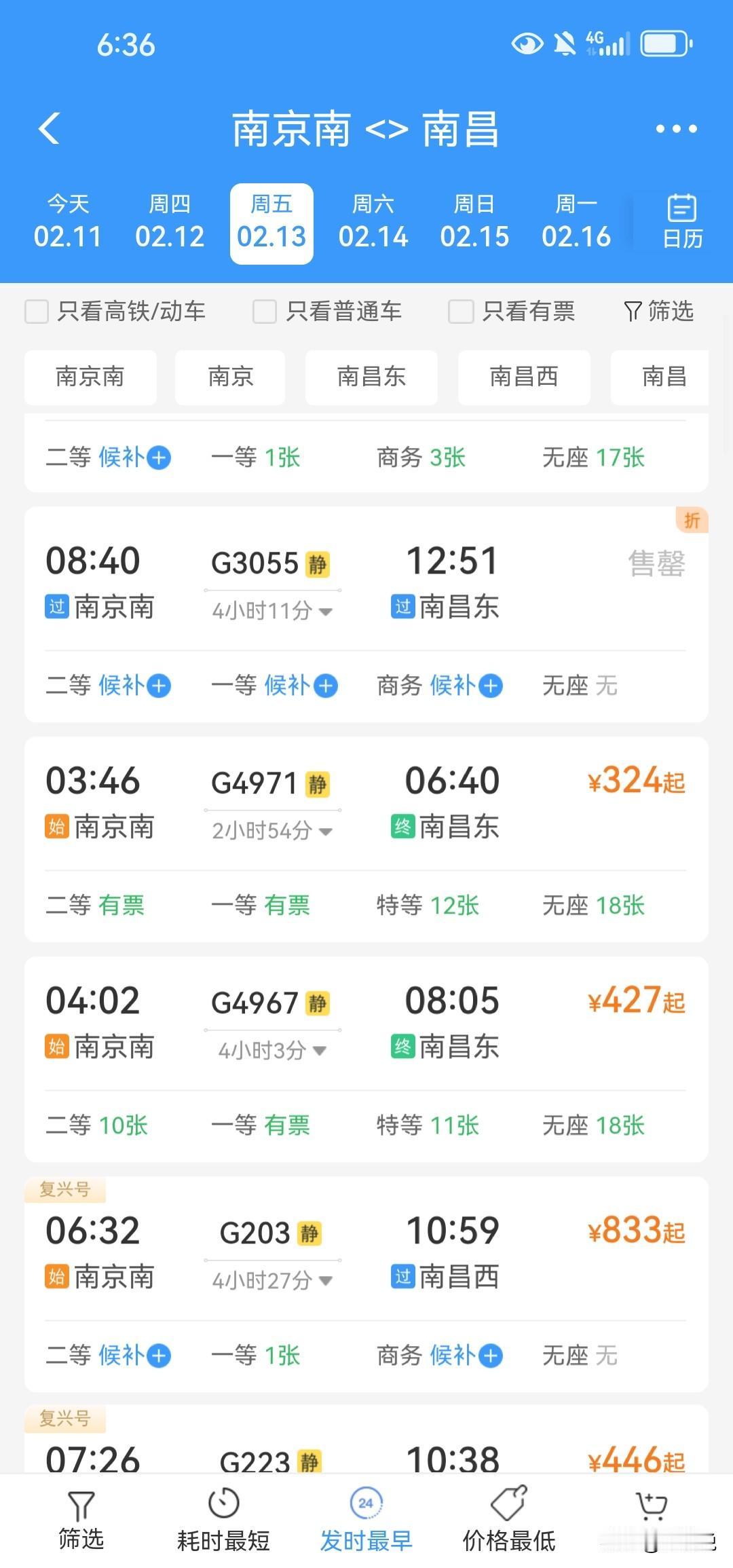The image size is (733, 1568).
Task: Go back using the top-left arrow
Action: pos(50,128)
